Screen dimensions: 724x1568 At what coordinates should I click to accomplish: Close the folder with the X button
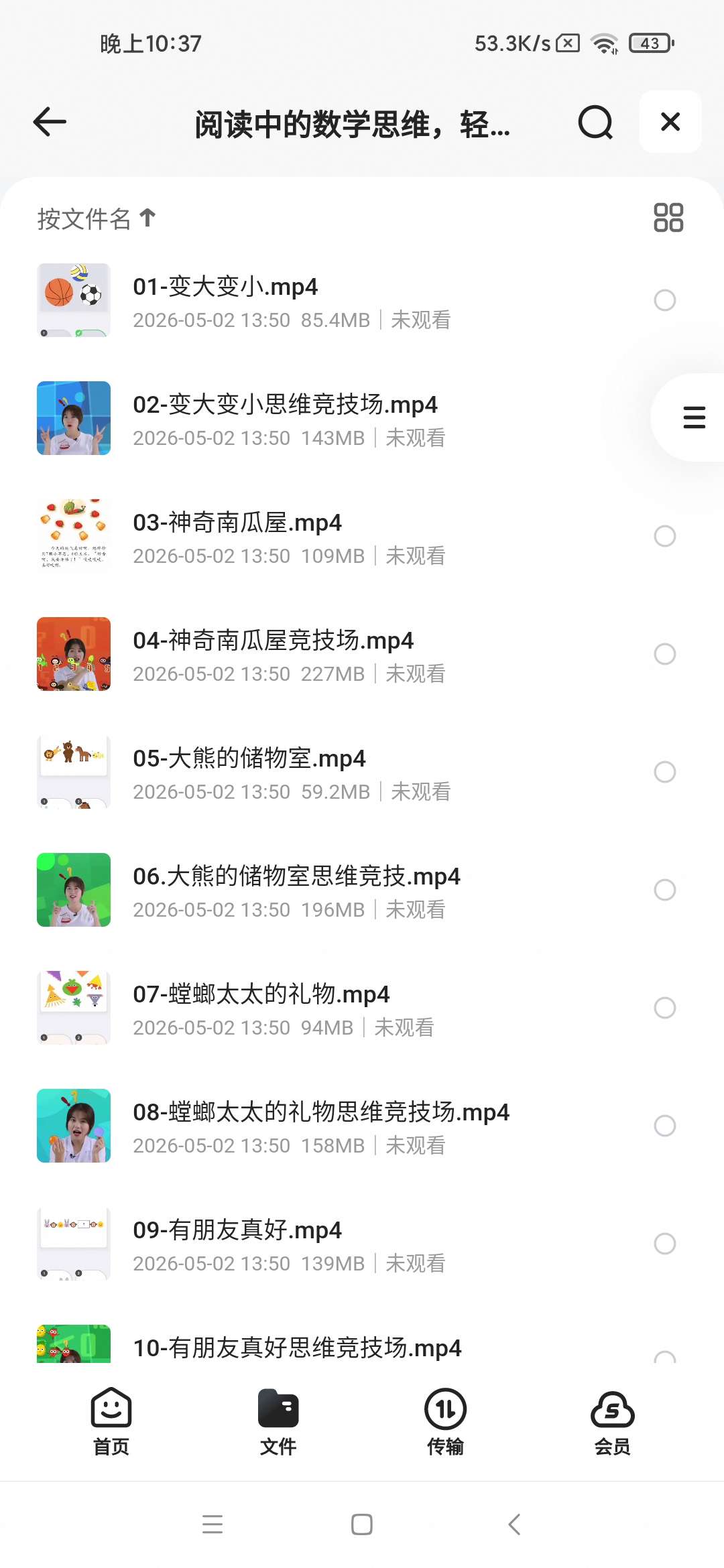point(670,122)
